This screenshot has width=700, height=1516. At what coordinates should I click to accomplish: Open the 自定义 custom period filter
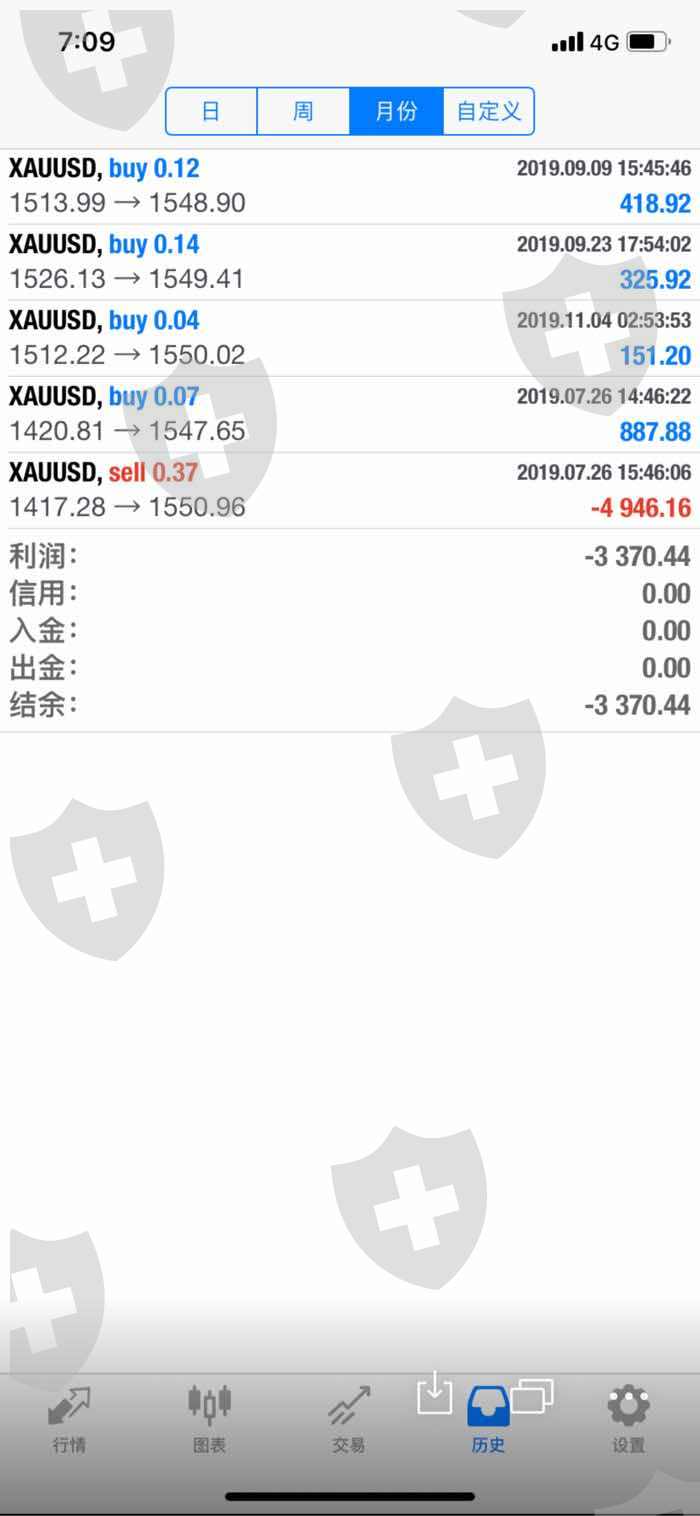tap(489, 111)
